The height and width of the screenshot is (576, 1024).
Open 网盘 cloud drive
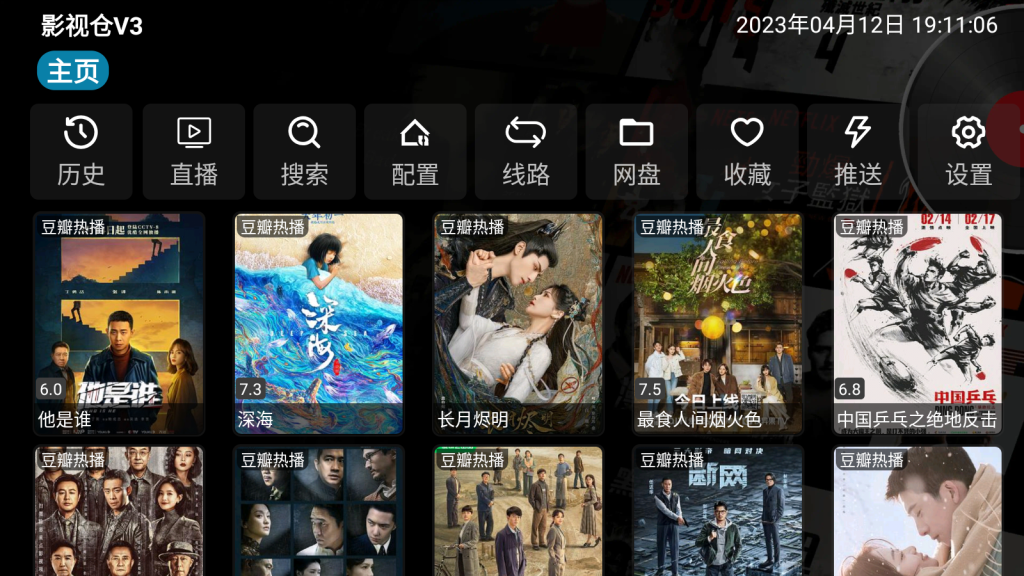636,151
